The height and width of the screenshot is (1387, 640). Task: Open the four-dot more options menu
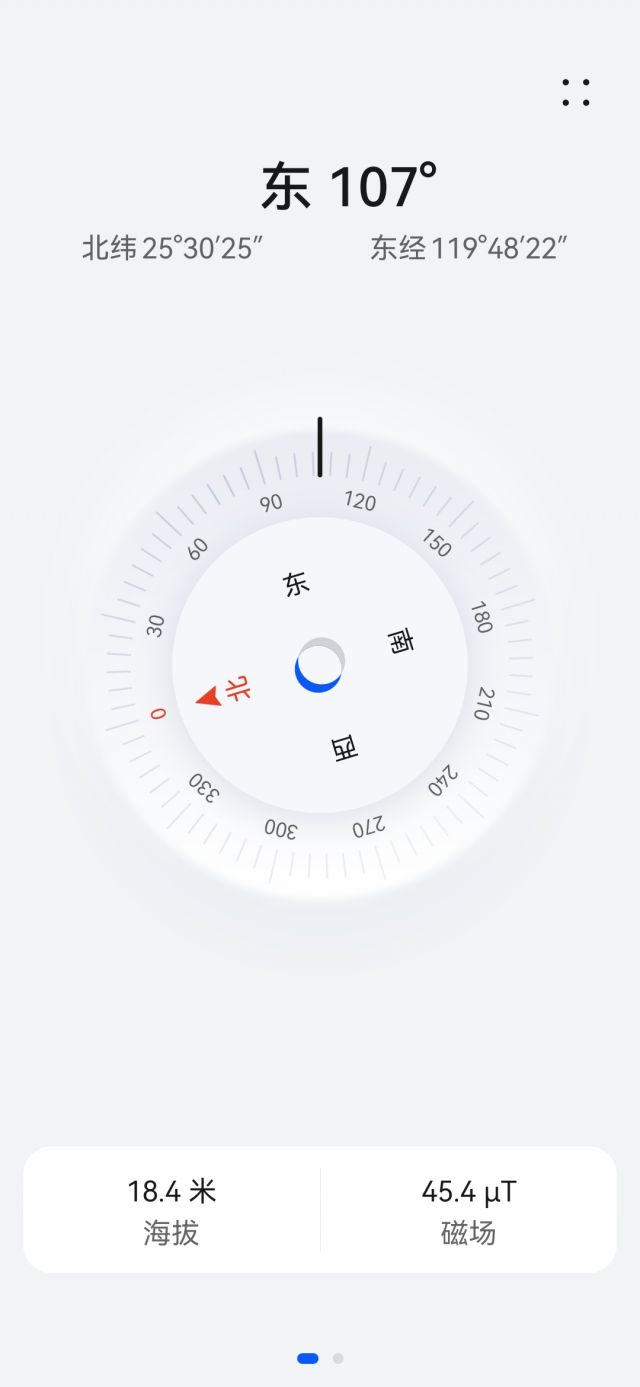coord(576,93)
